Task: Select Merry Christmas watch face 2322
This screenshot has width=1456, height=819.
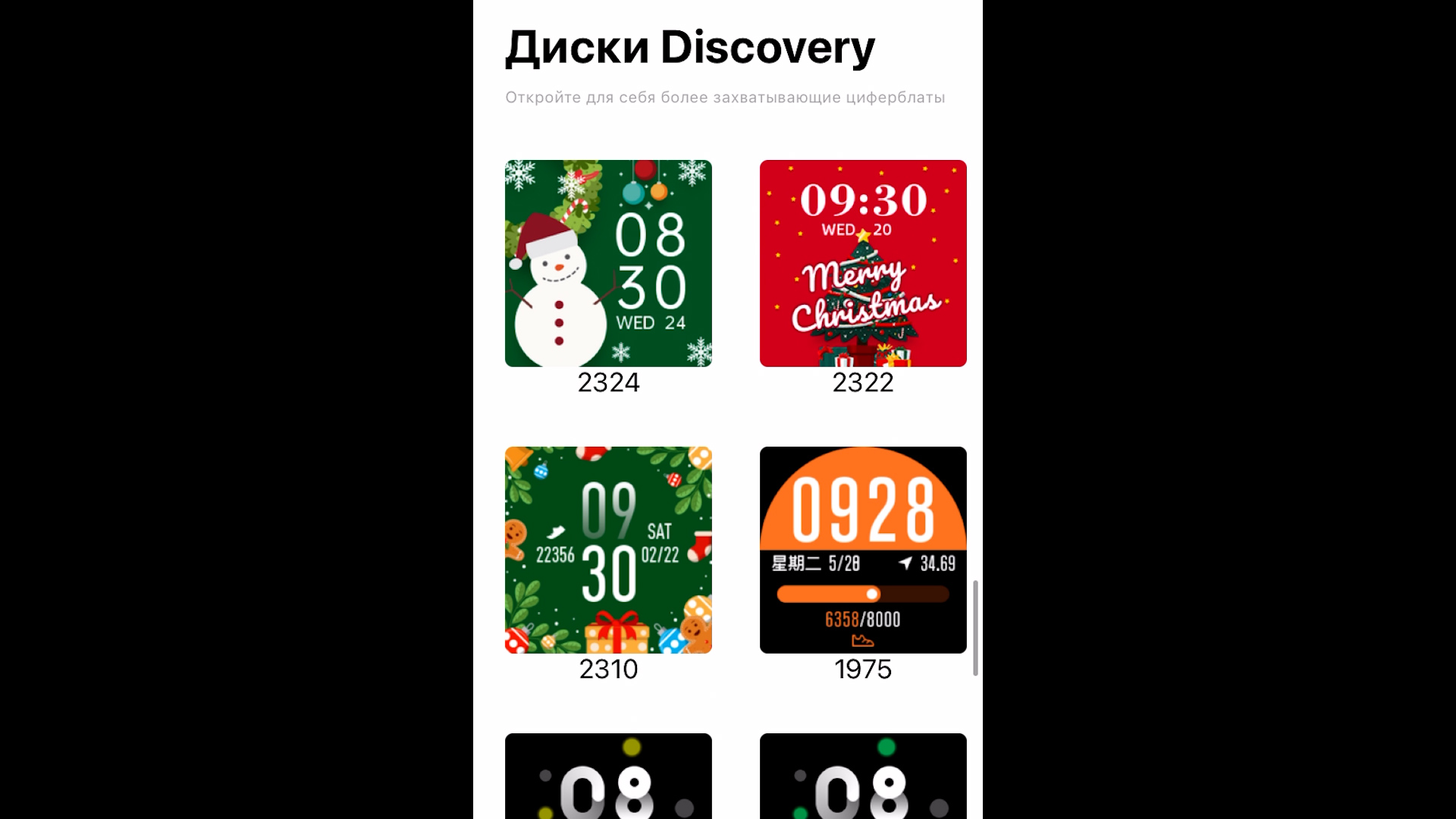Action: [x=863, y=263]
